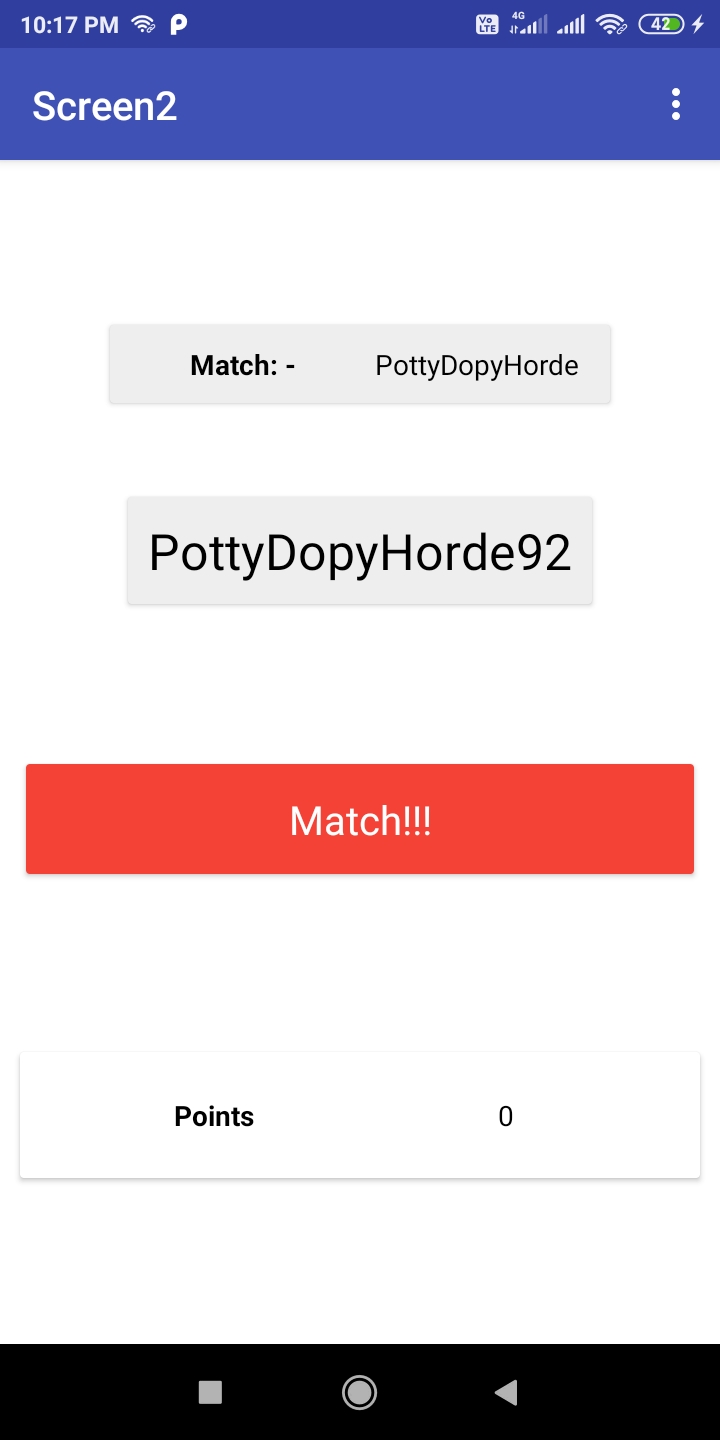The height and width of the screenshot is (1440, 720).
Task: Tap the red Match!!! button
Action: coord(360,819)
